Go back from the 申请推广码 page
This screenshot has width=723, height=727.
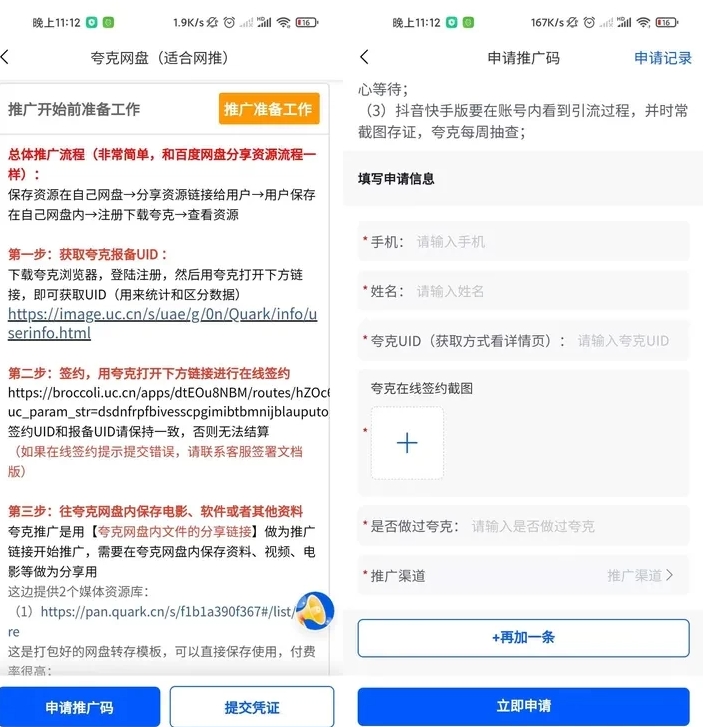364,58
